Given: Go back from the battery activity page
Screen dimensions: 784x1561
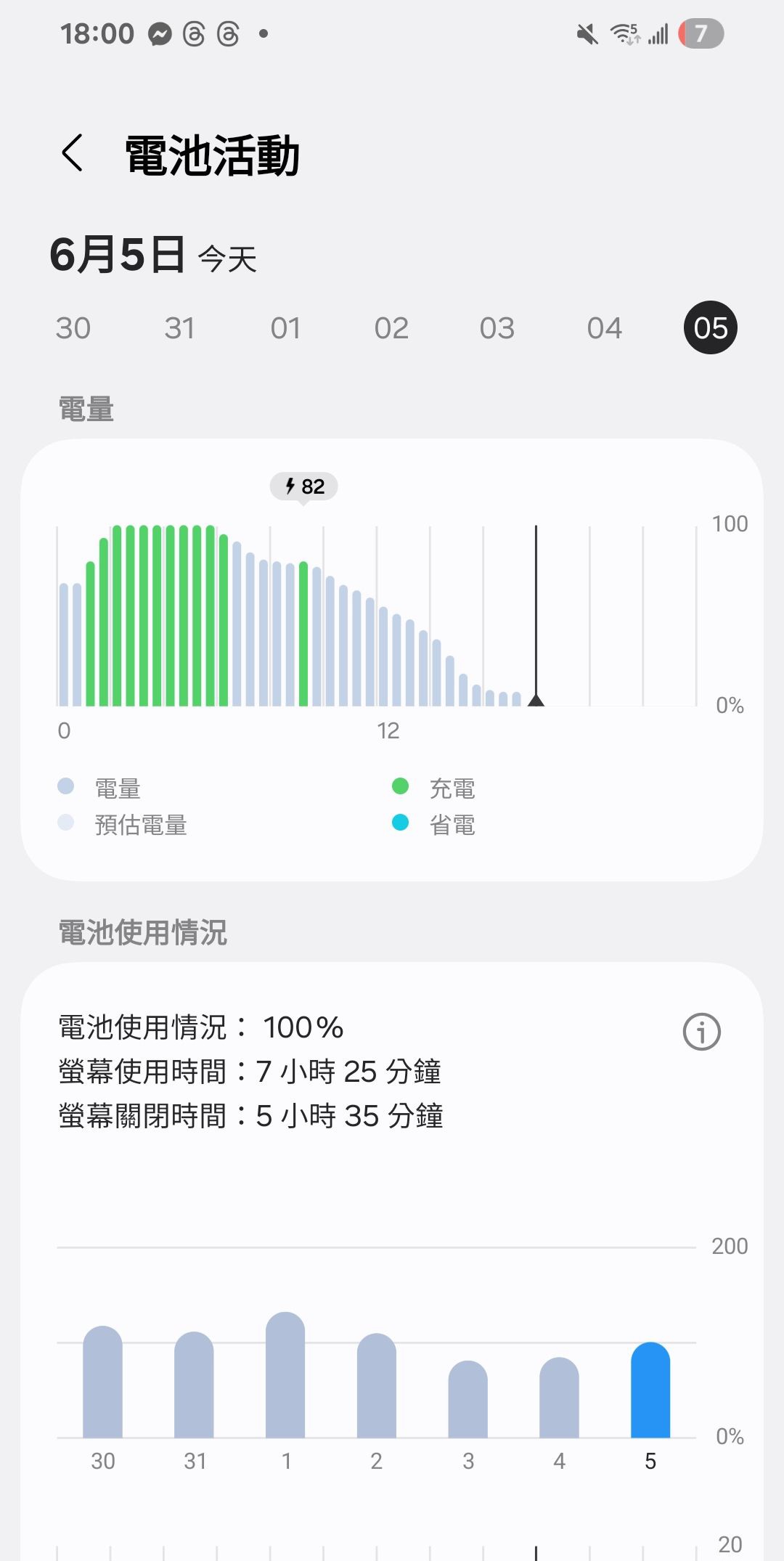Looking at the screenshot, I should pos(73,153).
